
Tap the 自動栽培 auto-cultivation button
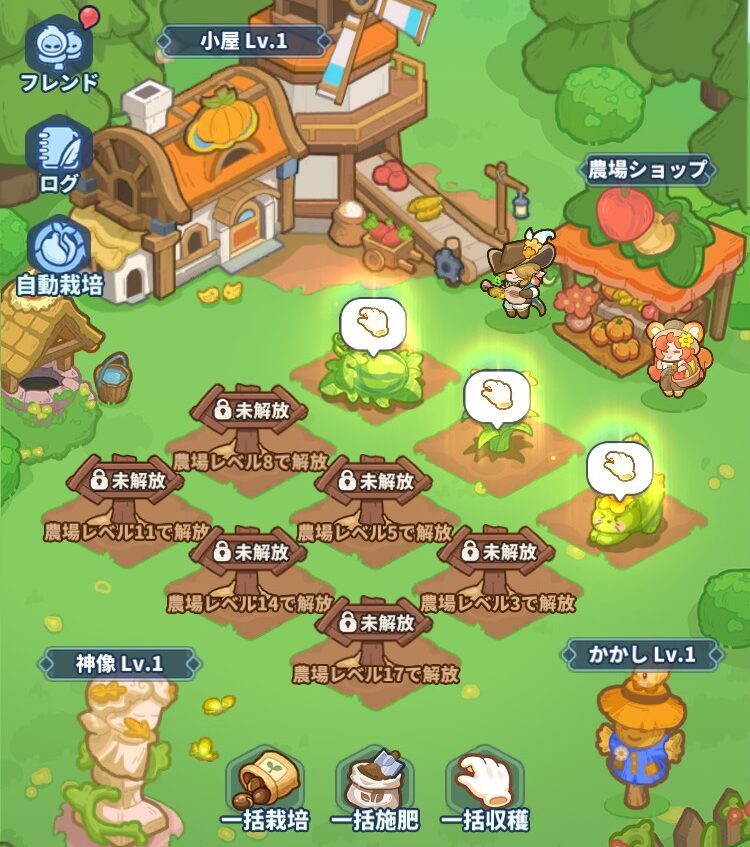click(x=59, y=255)
